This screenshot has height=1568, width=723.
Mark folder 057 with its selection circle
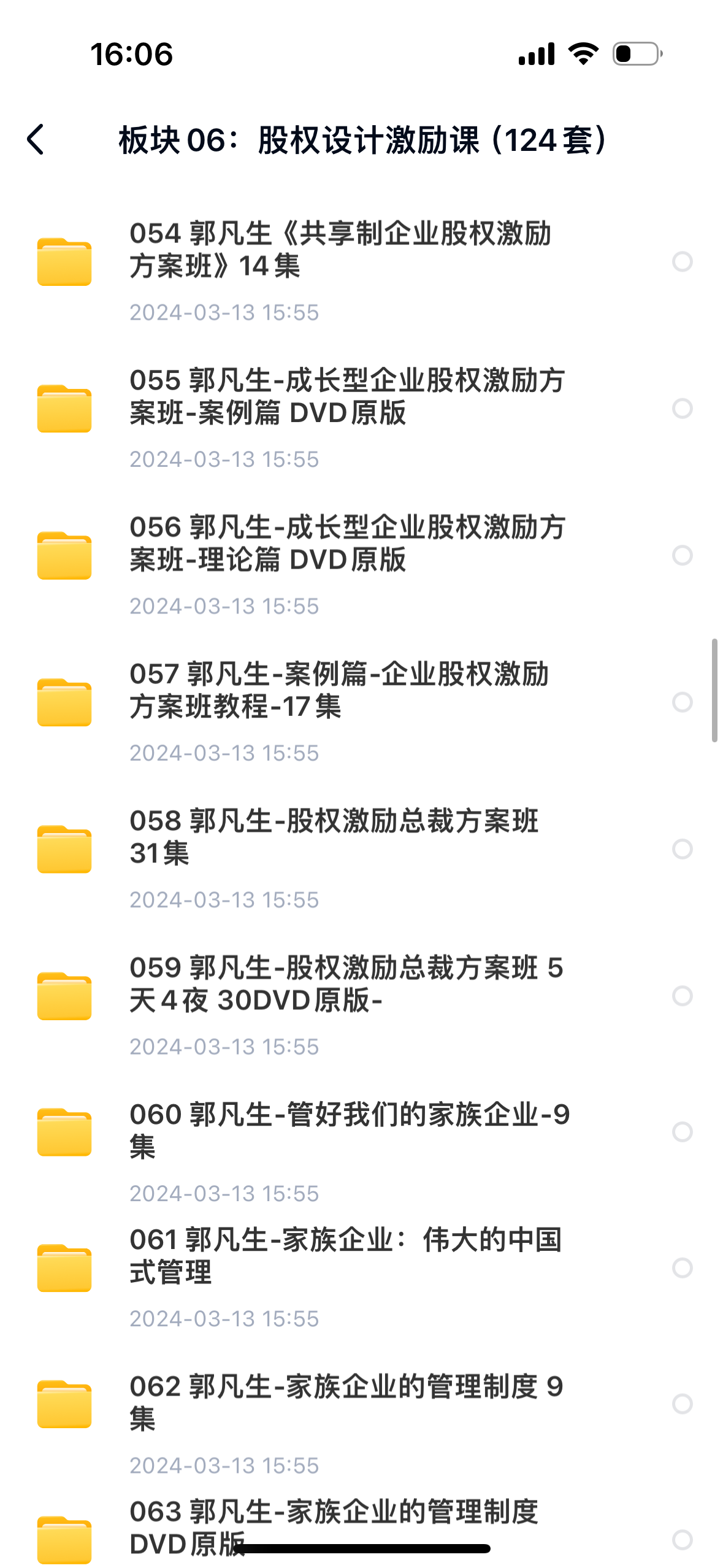coord(682,702)
